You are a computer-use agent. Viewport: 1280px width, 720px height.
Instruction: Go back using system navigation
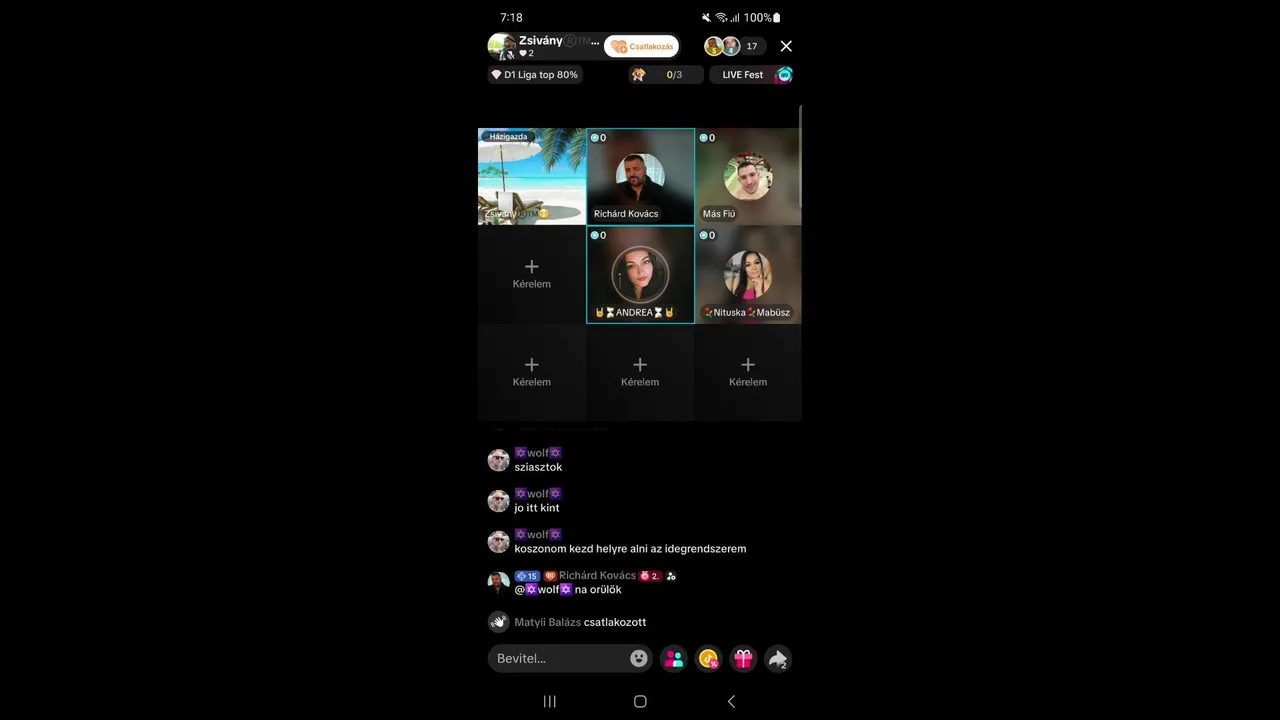click(x=731, y=702)
